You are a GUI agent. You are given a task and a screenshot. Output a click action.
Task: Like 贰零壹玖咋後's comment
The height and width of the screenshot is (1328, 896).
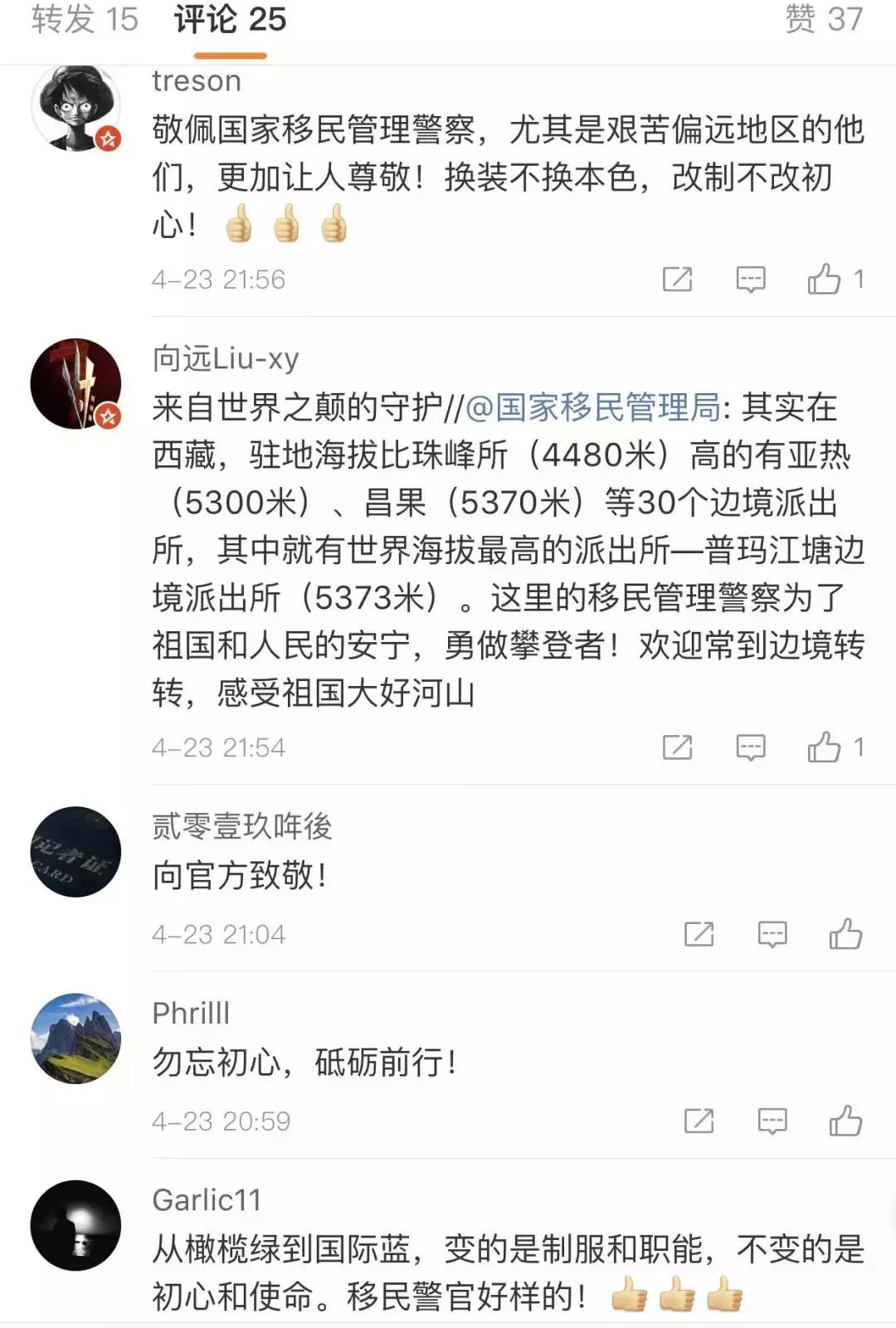tap(845, 934)
